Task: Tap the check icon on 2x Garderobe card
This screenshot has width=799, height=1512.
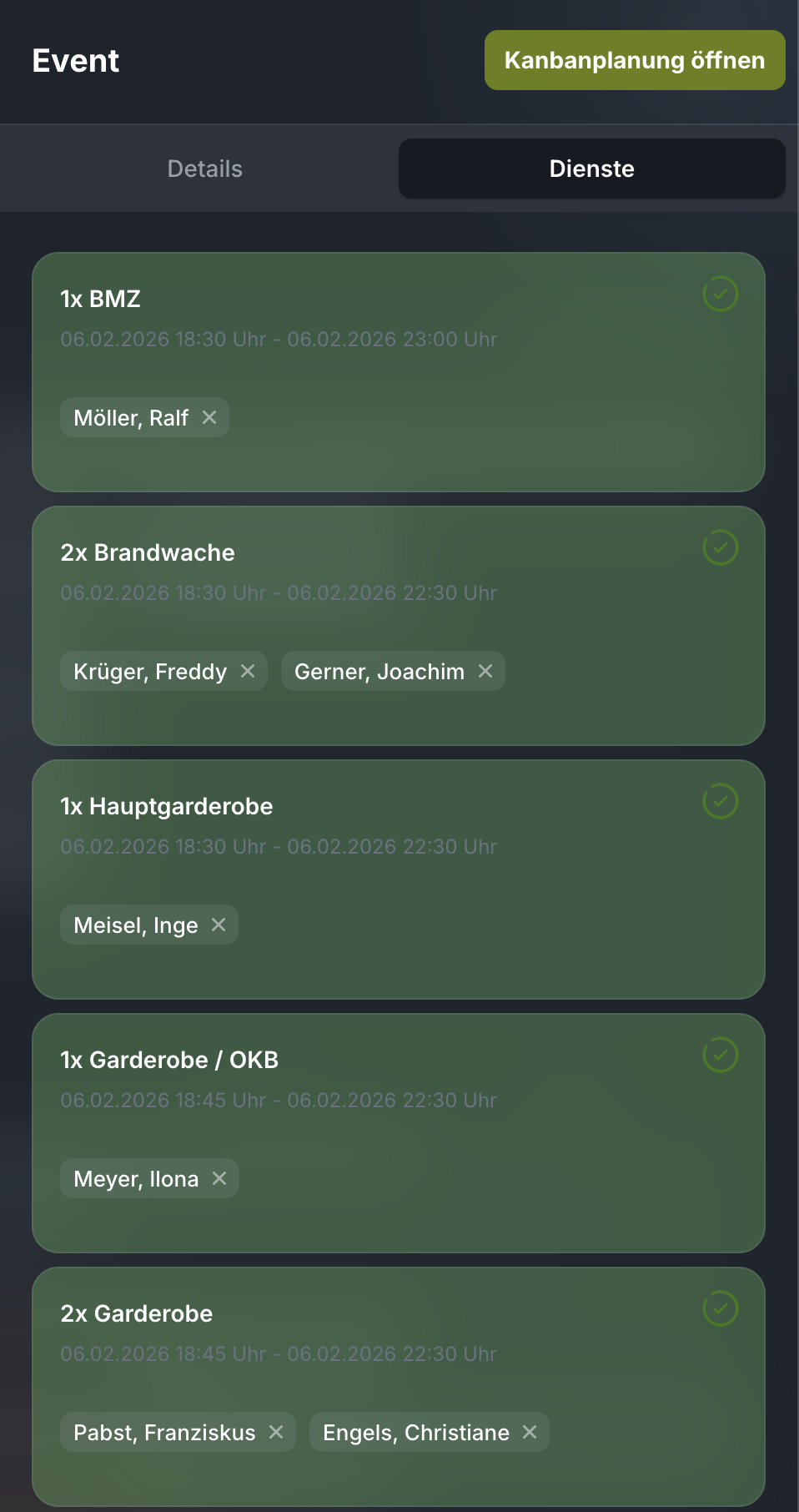Action: tap(721, 1308)
